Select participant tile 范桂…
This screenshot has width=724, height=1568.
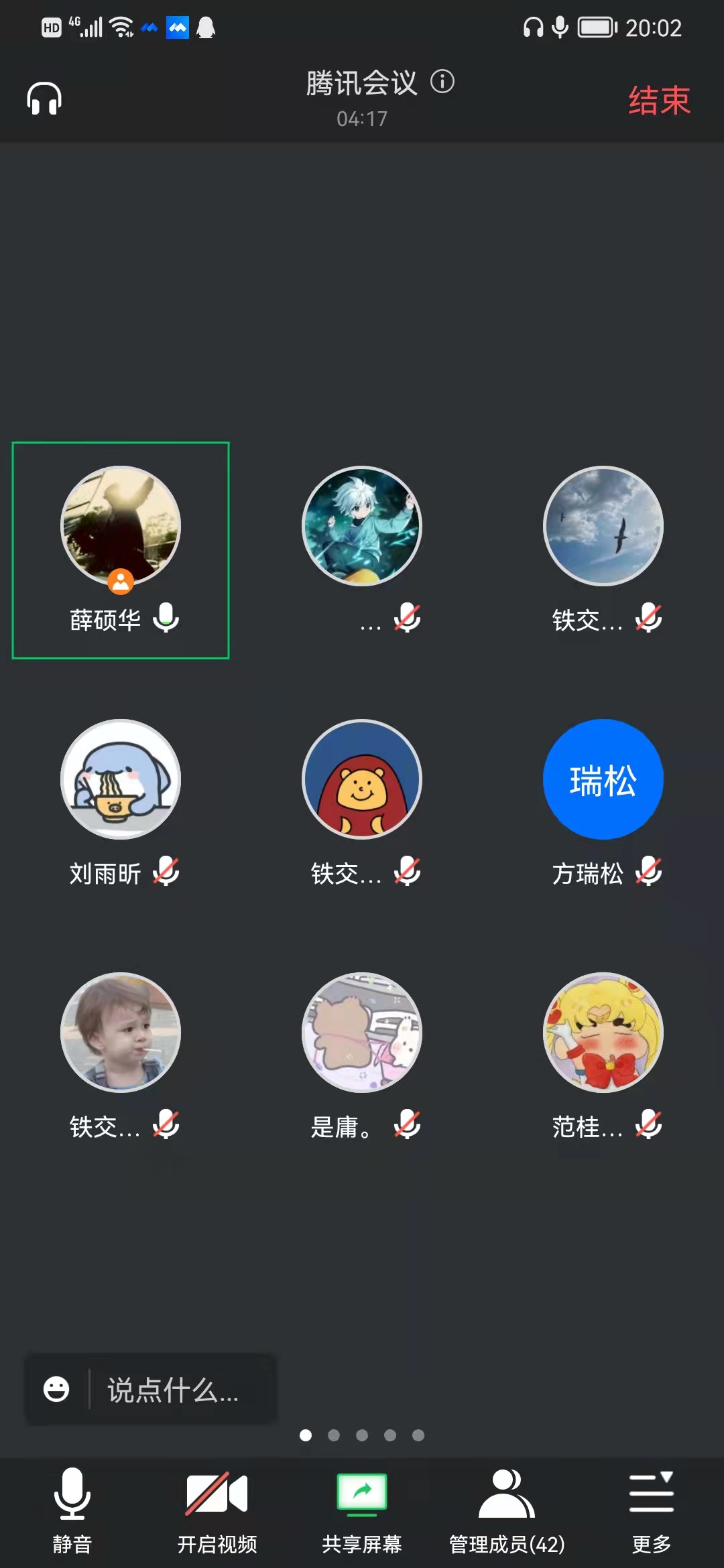pyautogui.click(x=603, y=1056)
